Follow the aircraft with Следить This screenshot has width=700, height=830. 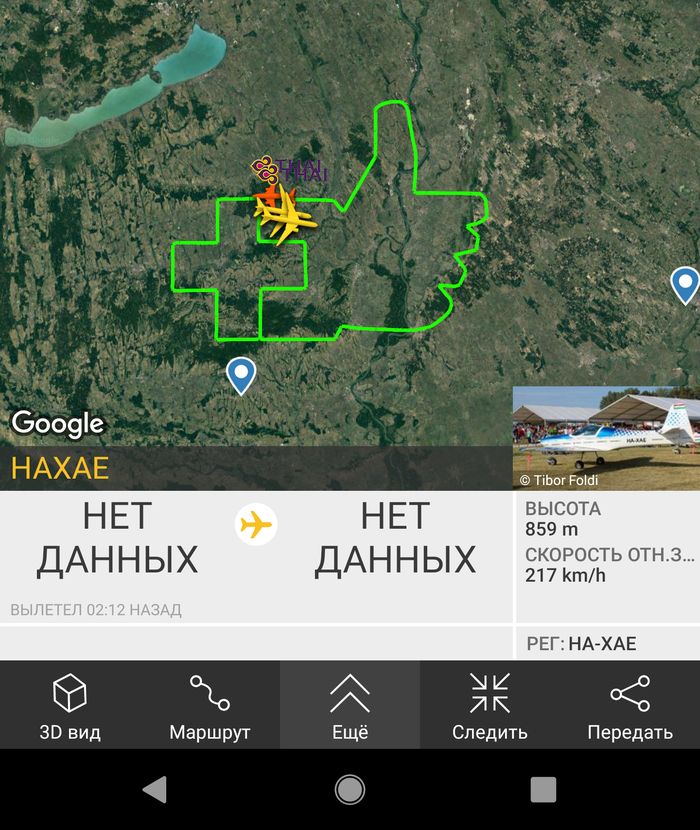pyautogui.click(x=490, y=705)
